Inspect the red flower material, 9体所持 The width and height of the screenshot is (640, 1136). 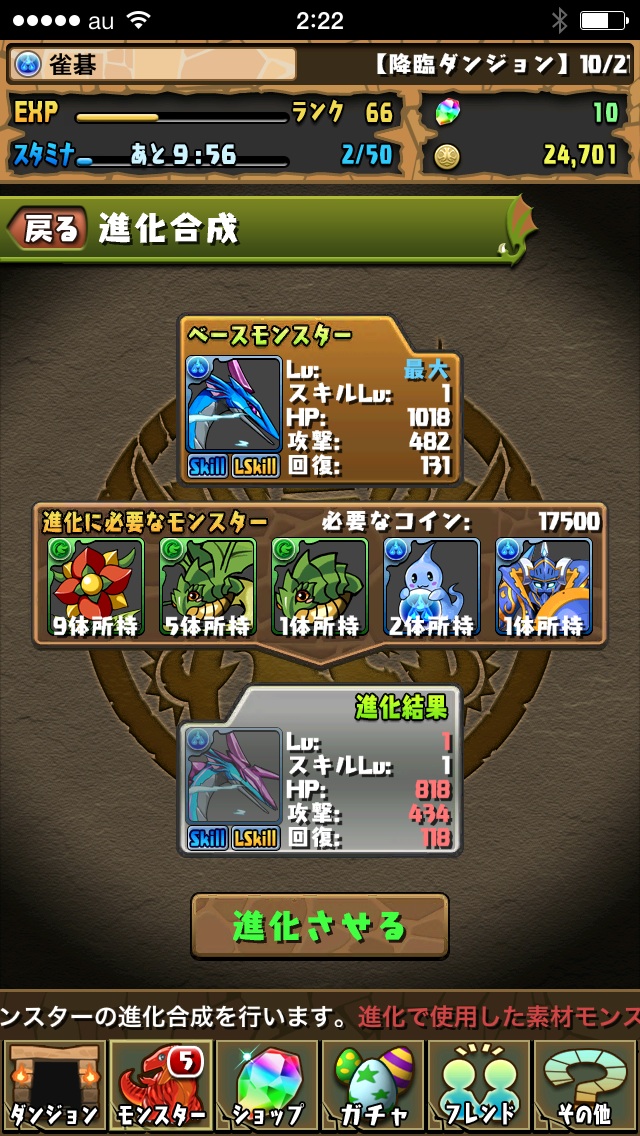tap(96, 587)
